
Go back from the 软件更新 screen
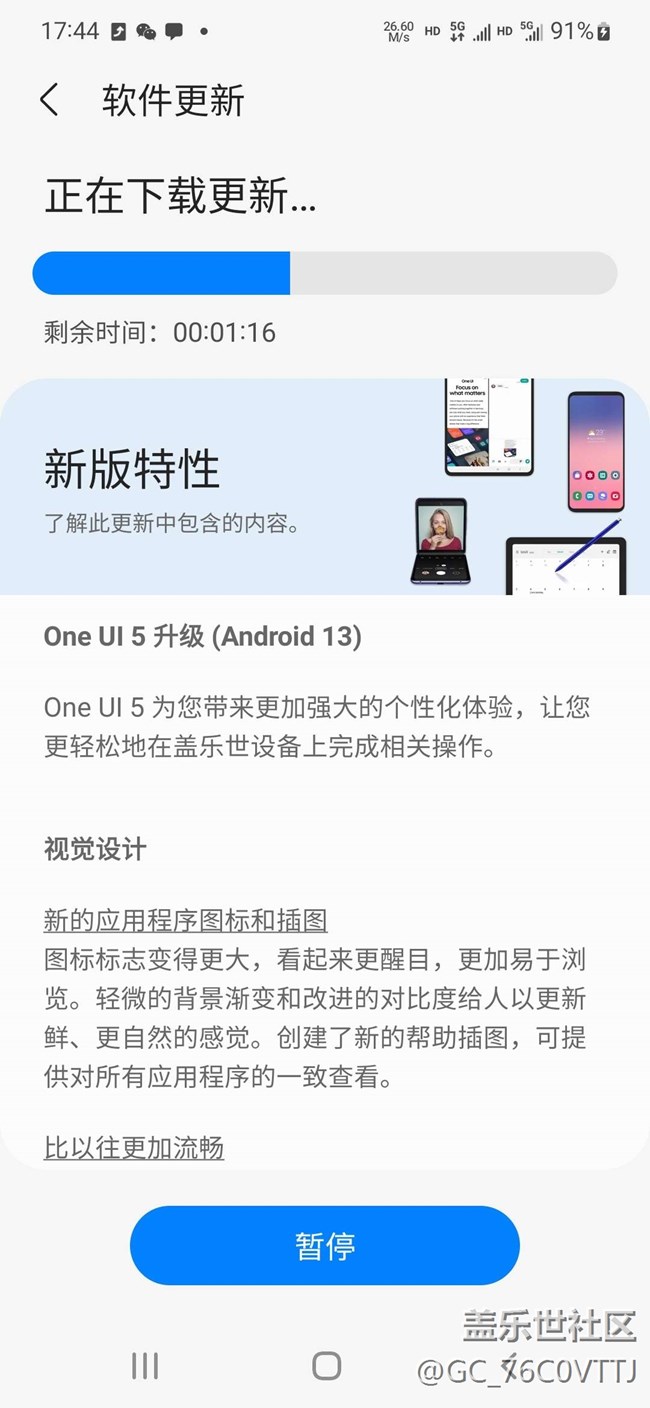pos(49,101)
